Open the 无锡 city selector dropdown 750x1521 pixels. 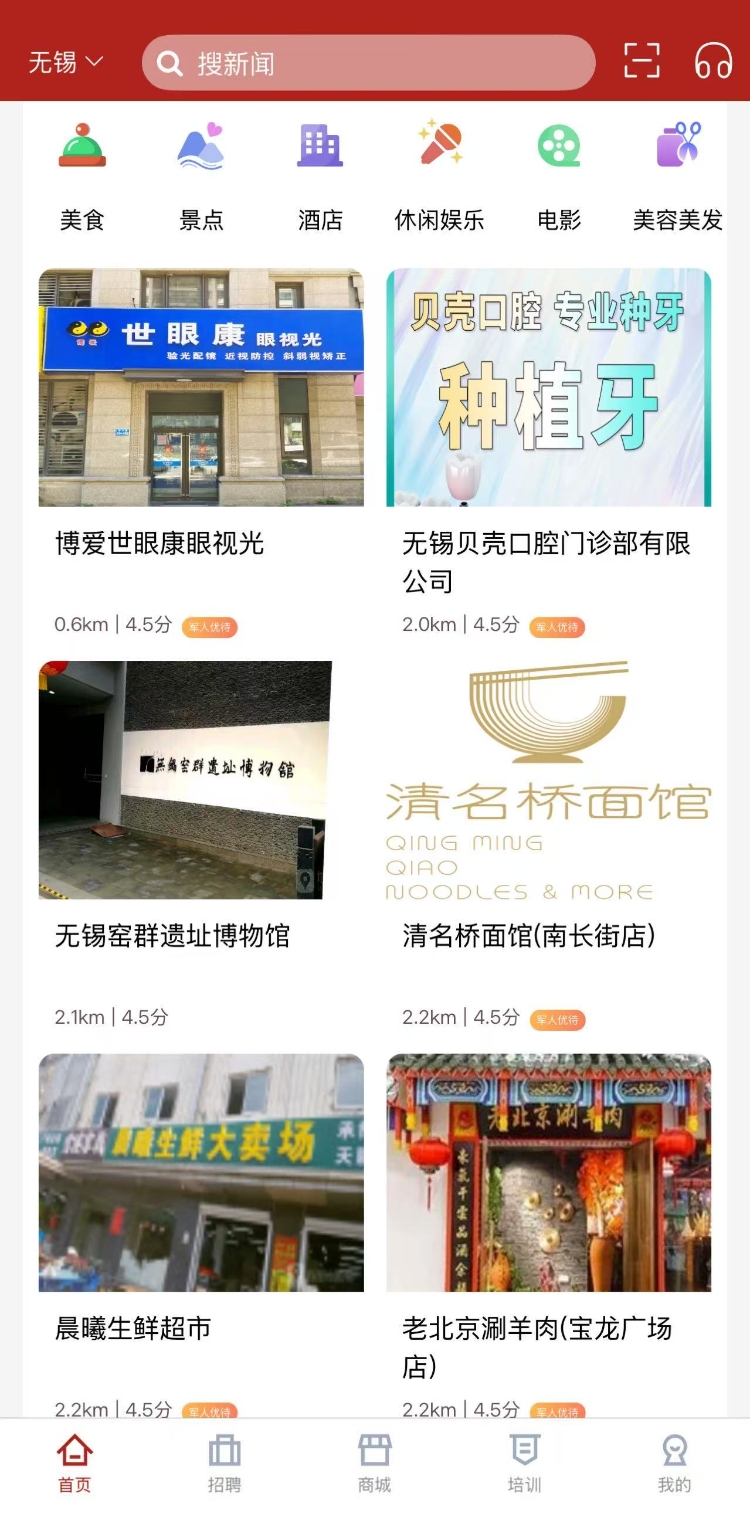(x=65, y=62)
